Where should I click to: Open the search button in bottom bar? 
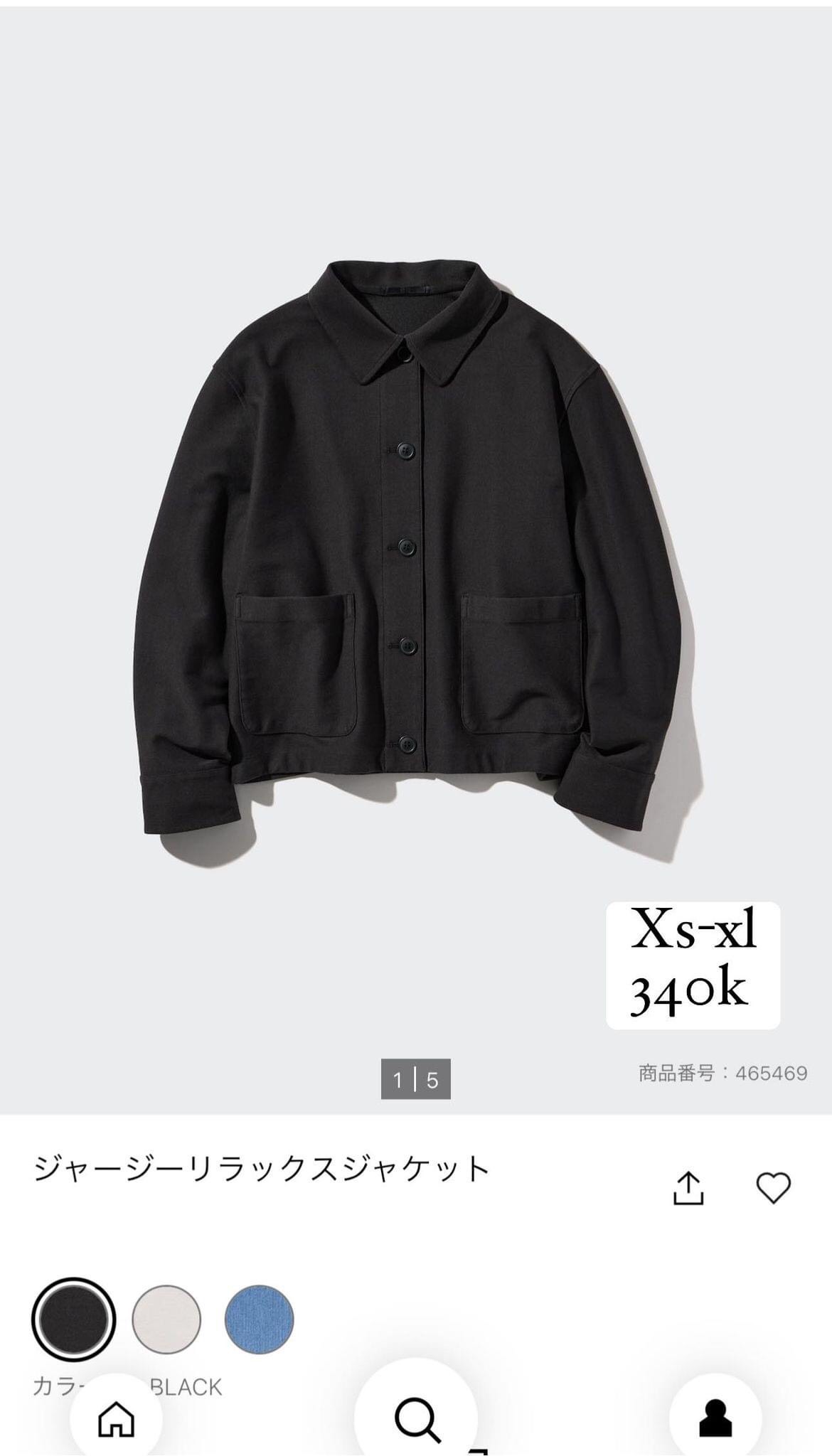(416, 1419)
